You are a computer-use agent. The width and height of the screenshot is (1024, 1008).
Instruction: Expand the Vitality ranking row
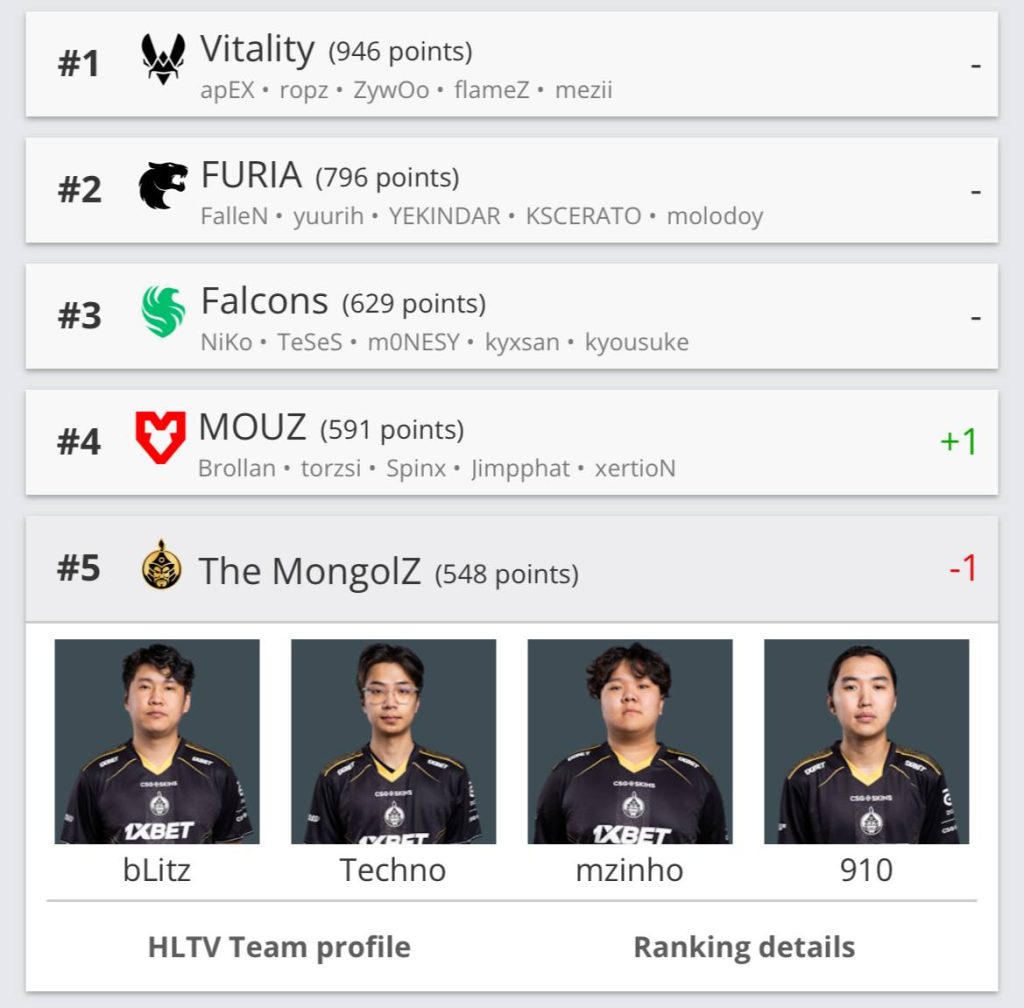click(x=511, y=64)
